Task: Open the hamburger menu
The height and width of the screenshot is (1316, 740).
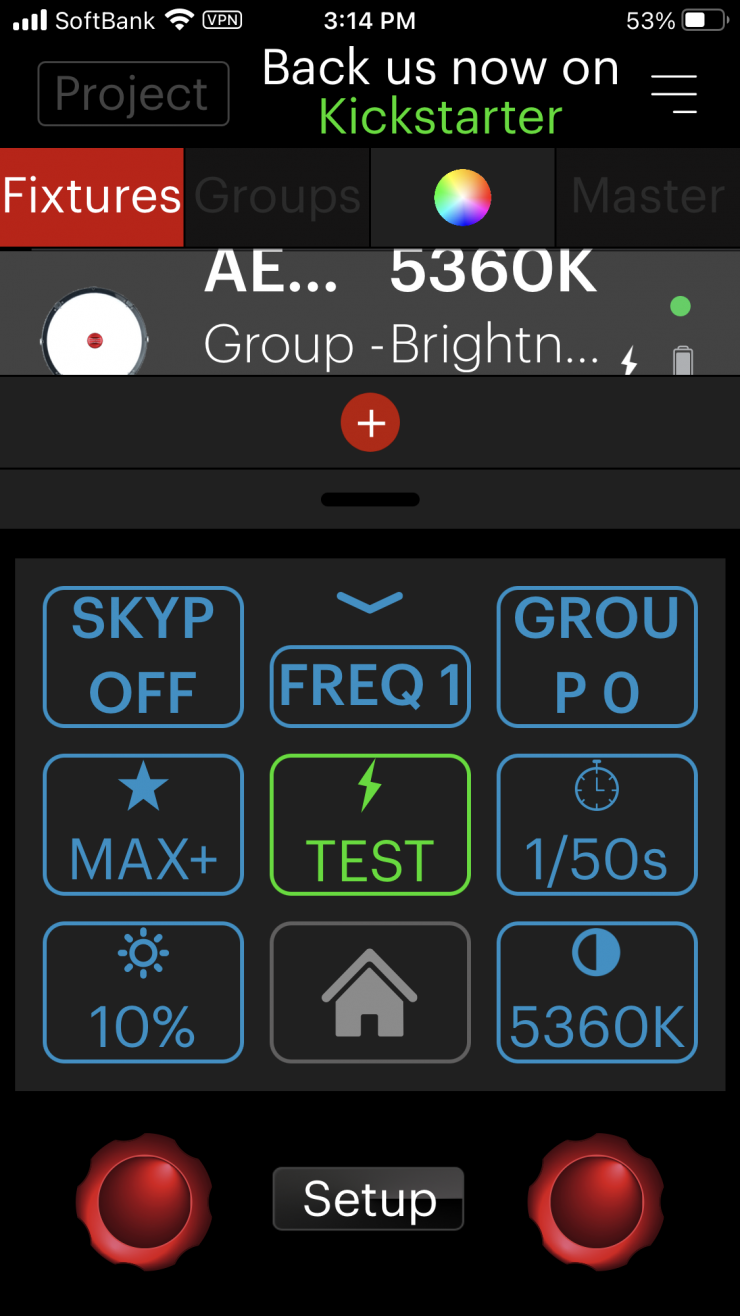Action: [x=674, y=94]
